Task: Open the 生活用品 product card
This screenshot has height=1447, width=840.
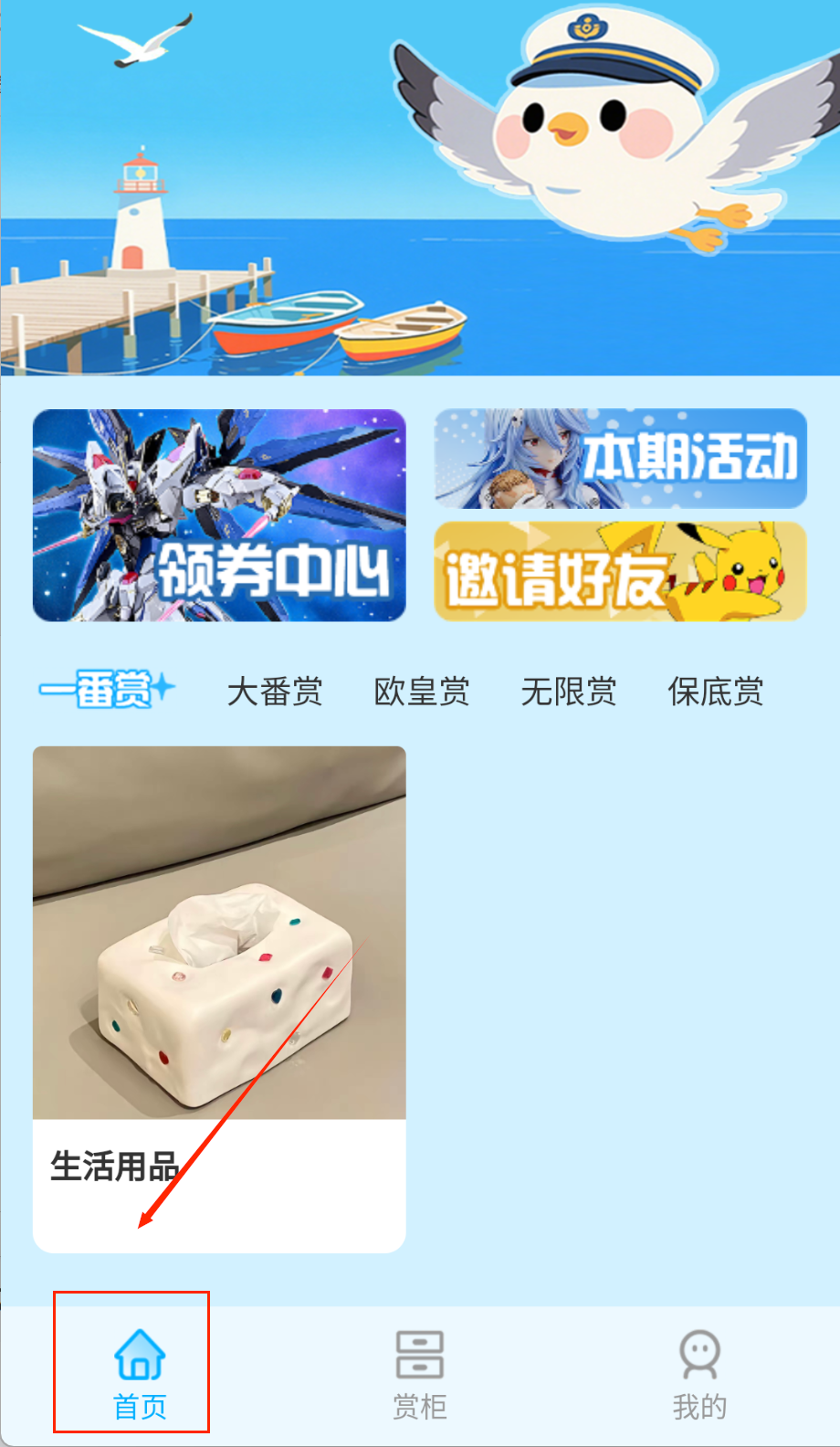Action: (x=219, y=998)
